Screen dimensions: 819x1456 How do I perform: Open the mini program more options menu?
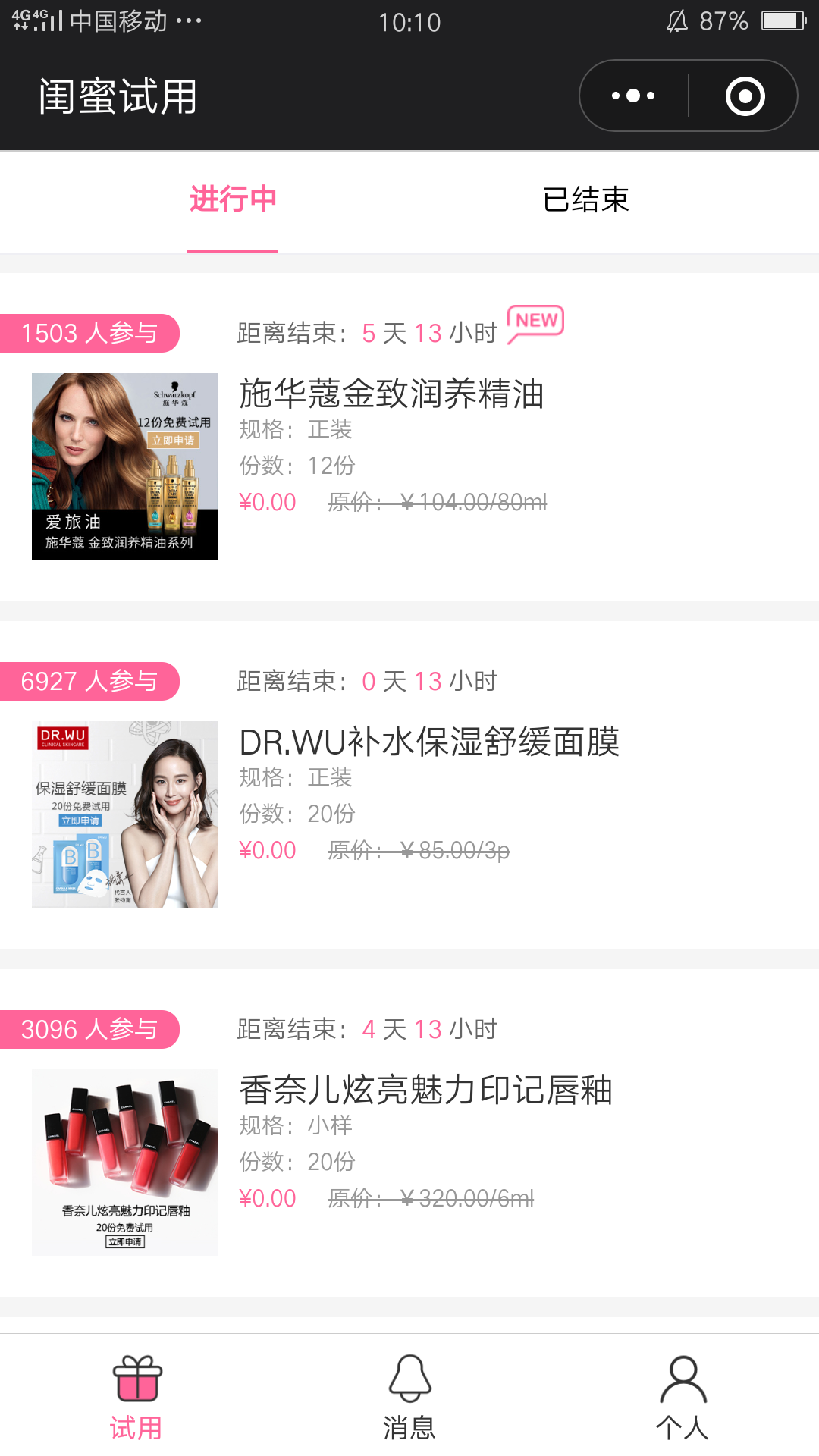point(633,96)
